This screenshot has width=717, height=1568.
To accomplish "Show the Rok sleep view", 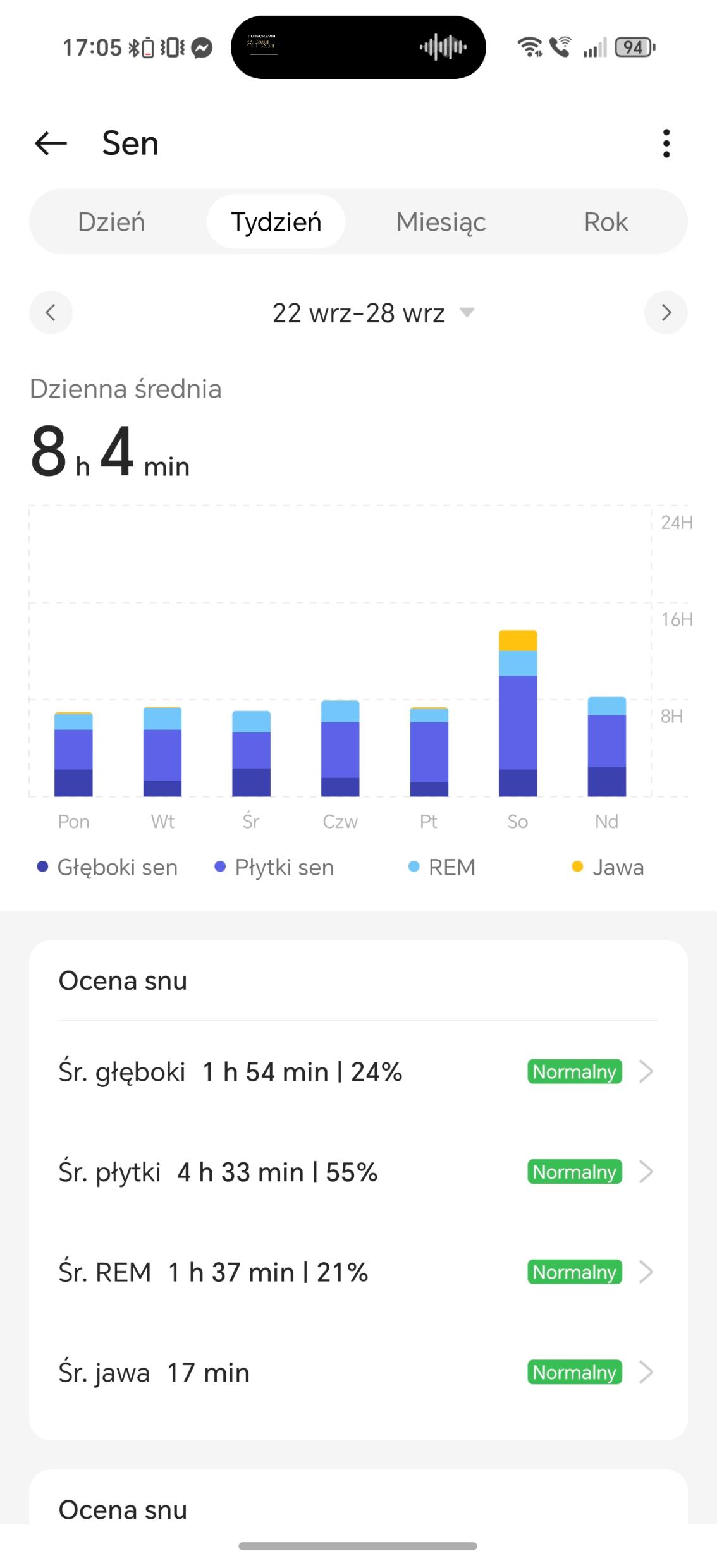I will click(606, 222).
